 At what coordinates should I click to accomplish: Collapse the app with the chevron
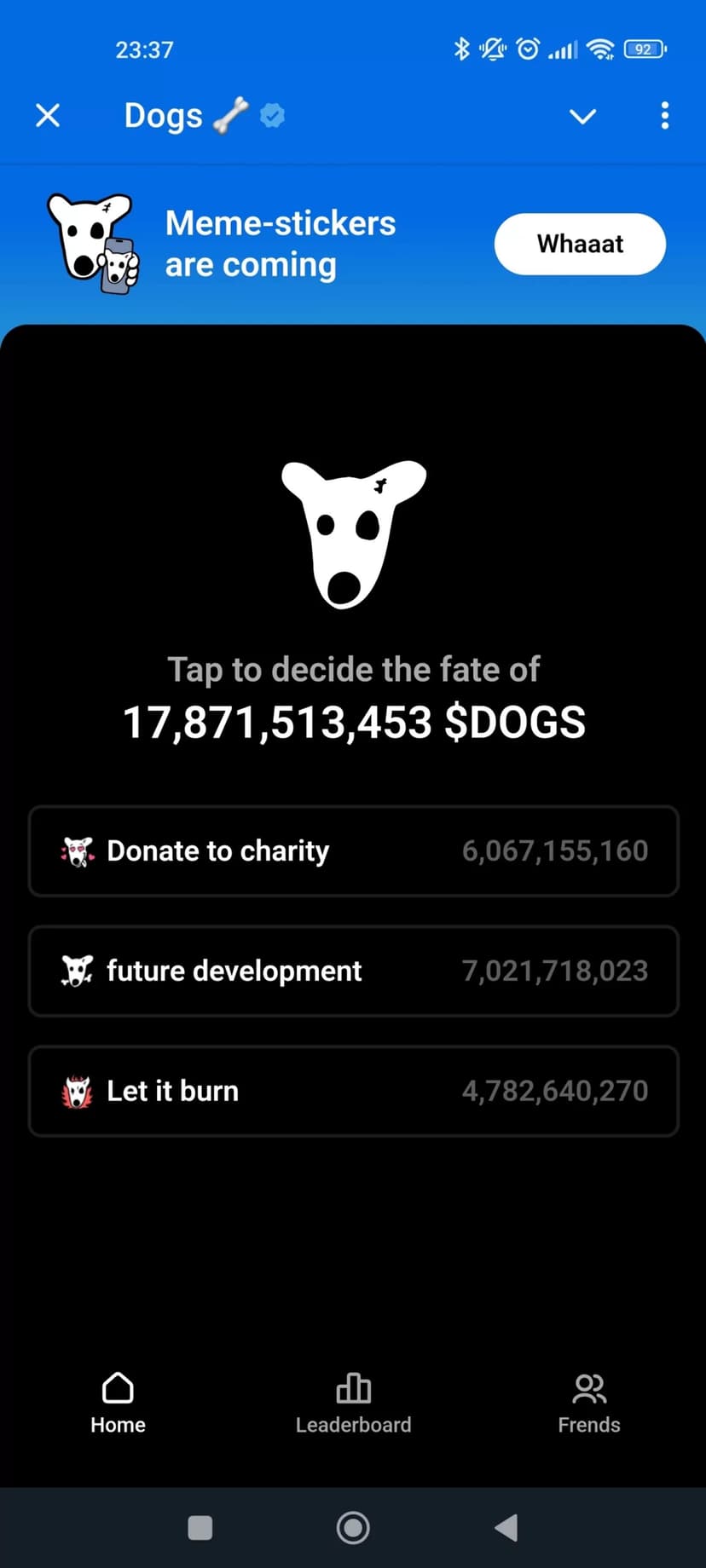tap(582, 116)
